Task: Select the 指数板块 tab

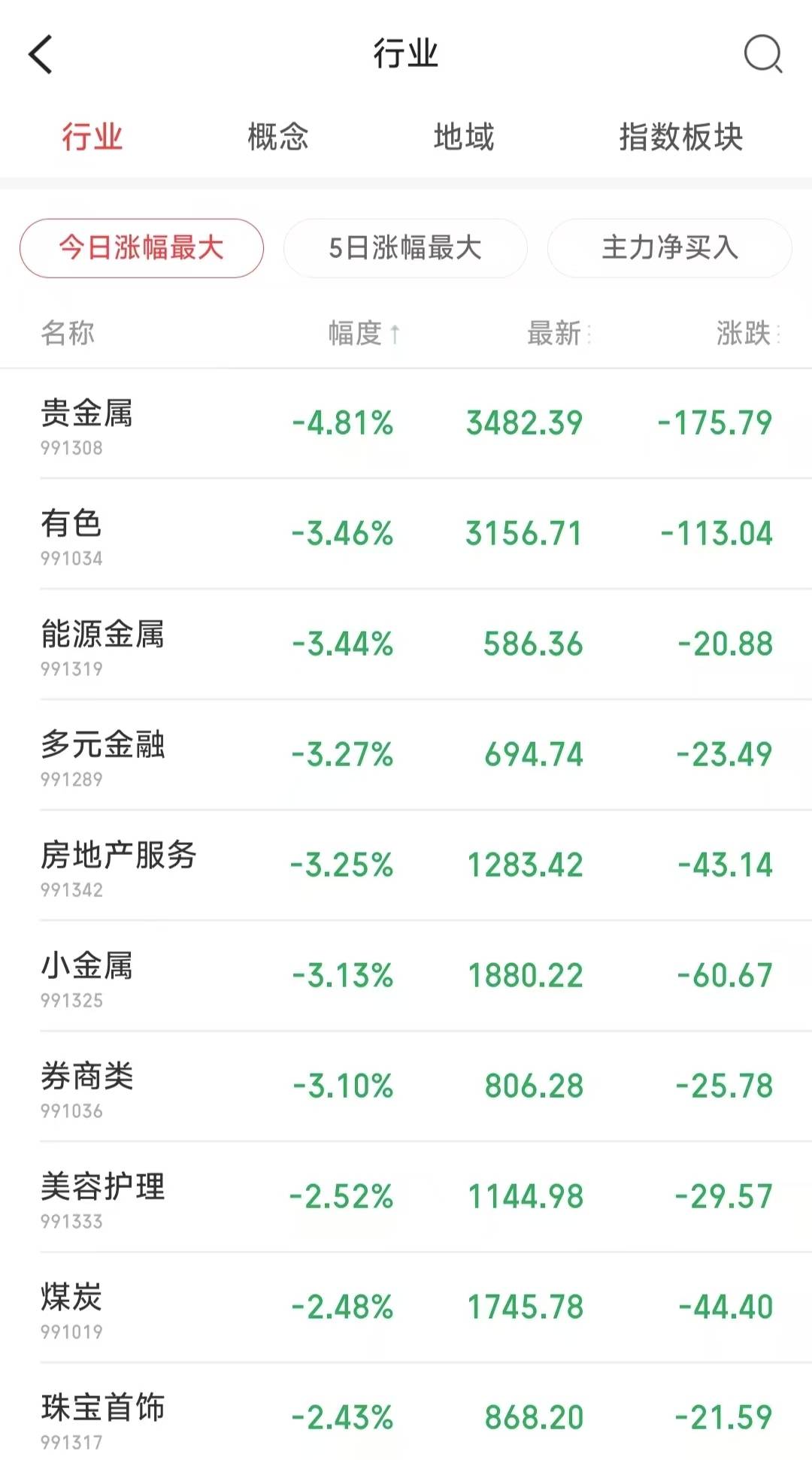Action: [x=681, y=137]
